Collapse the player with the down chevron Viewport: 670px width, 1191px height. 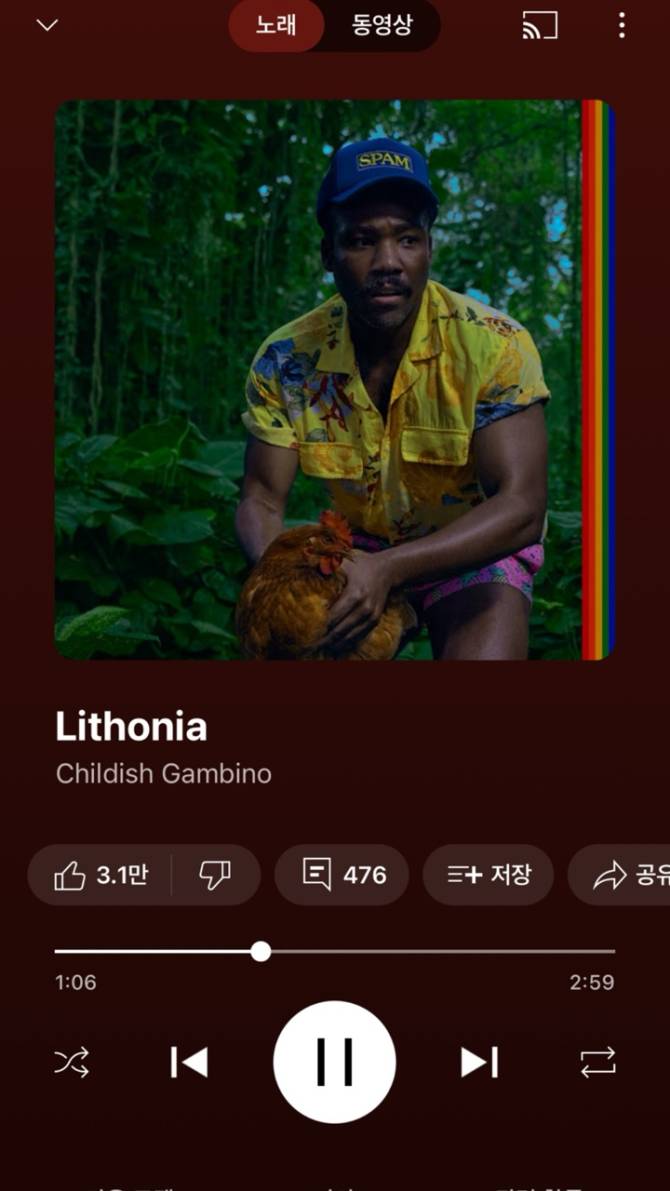47,25
